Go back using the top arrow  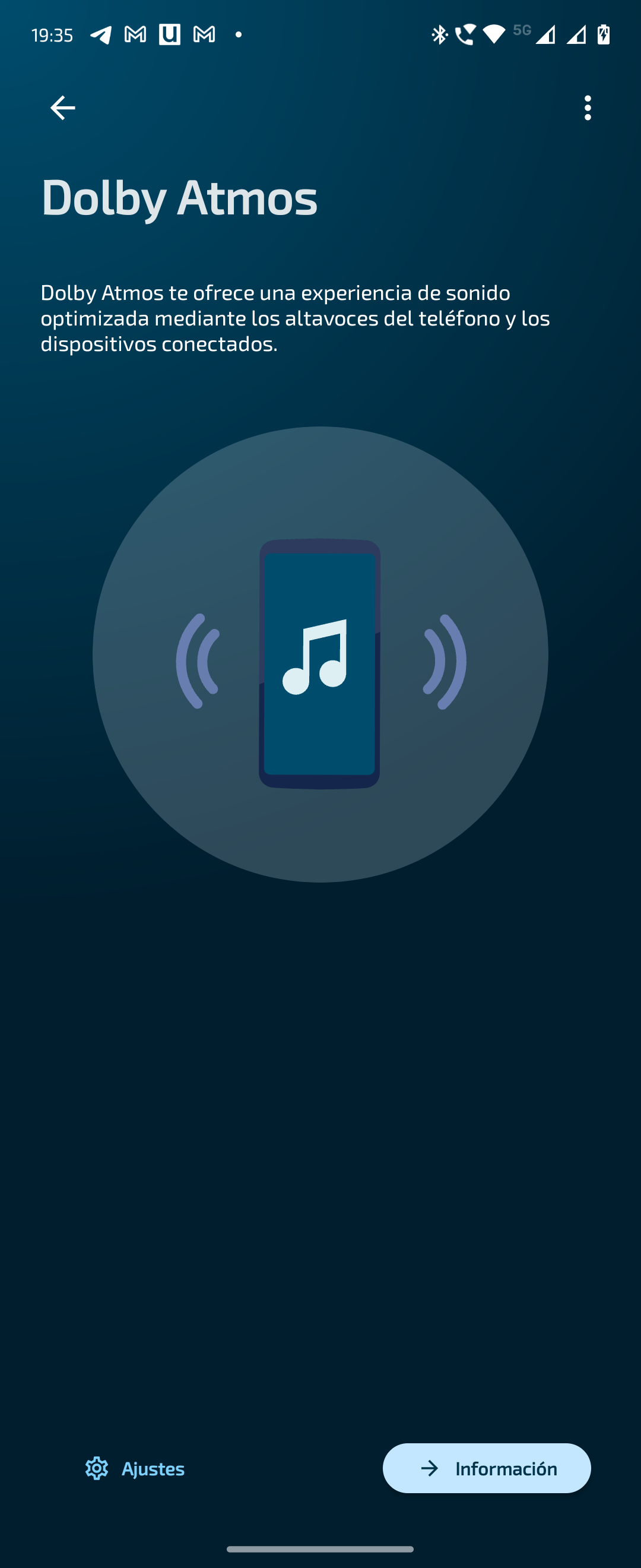(x=63, y=108)
